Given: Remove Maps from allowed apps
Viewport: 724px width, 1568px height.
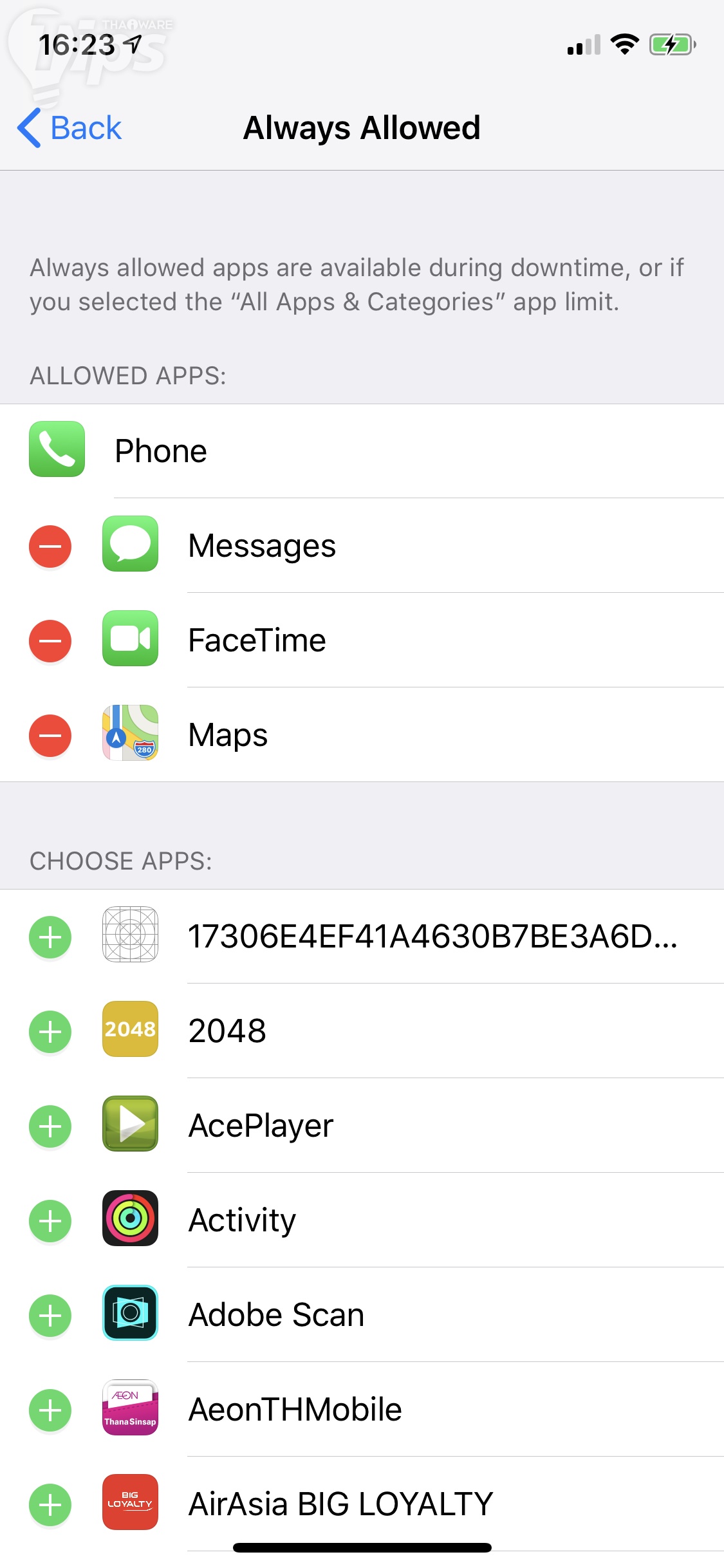Looking at the screenshot, I should tap(50, 736).
